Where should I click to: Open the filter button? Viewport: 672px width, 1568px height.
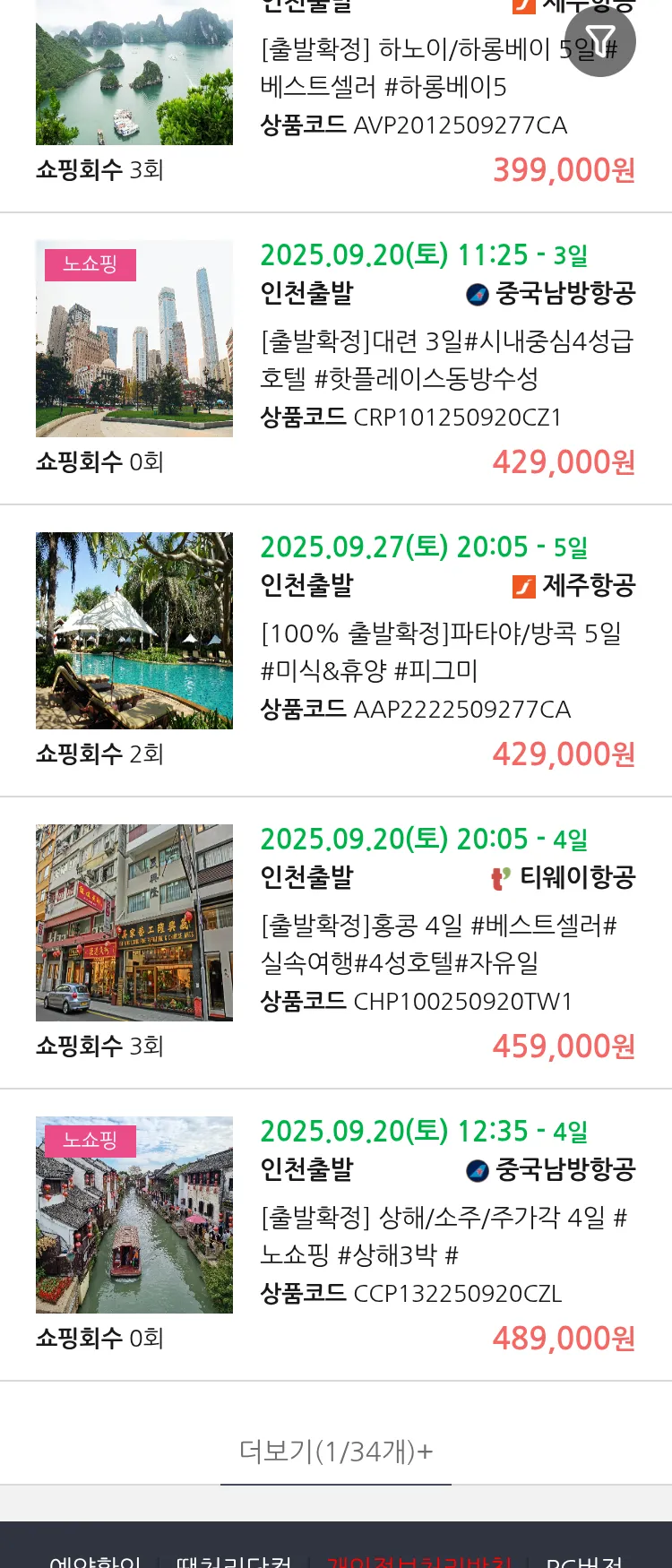600,41
